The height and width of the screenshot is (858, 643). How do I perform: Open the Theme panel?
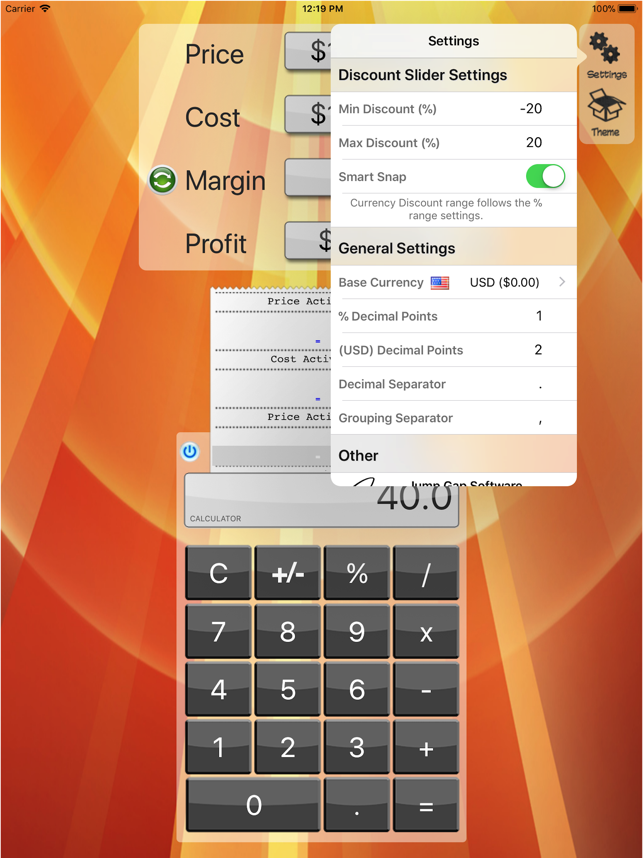point(605,112)
